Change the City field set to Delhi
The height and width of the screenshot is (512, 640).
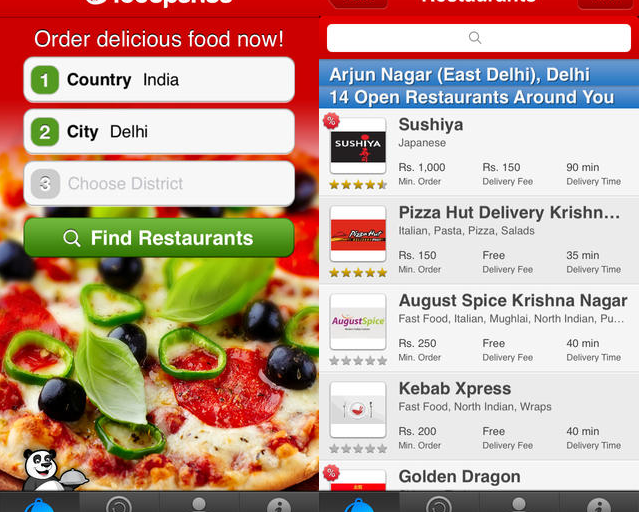point(159,132)
